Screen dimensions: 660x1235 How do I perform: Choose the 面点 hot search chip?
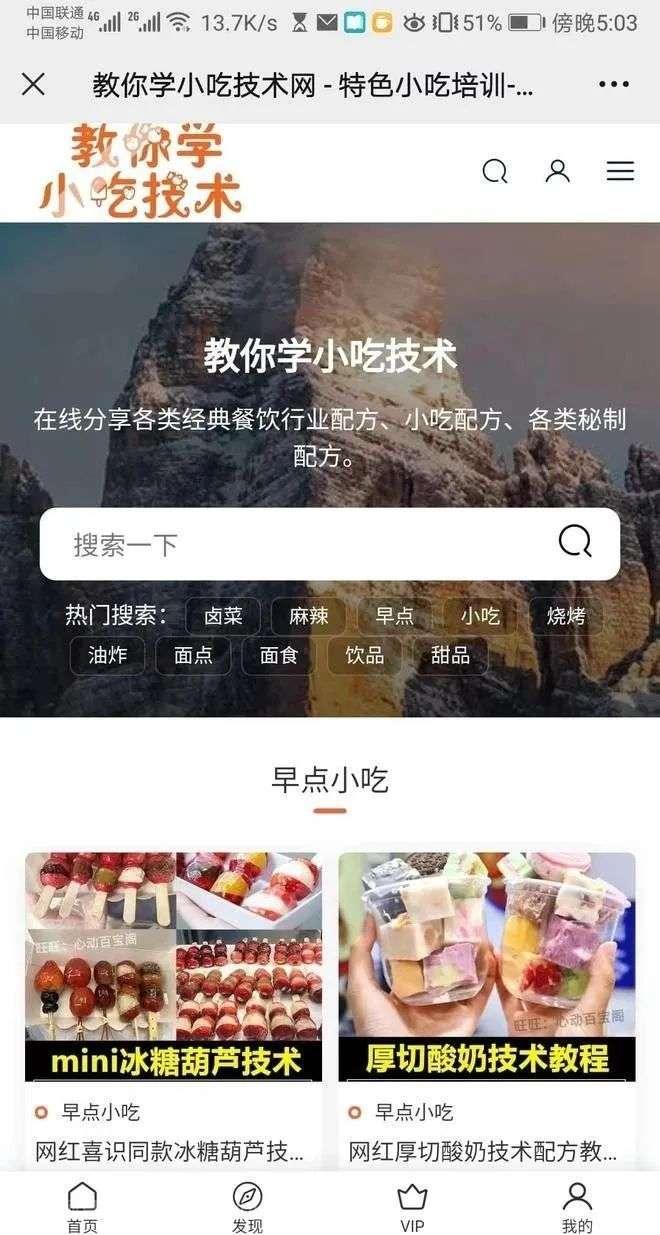point(193,656)
